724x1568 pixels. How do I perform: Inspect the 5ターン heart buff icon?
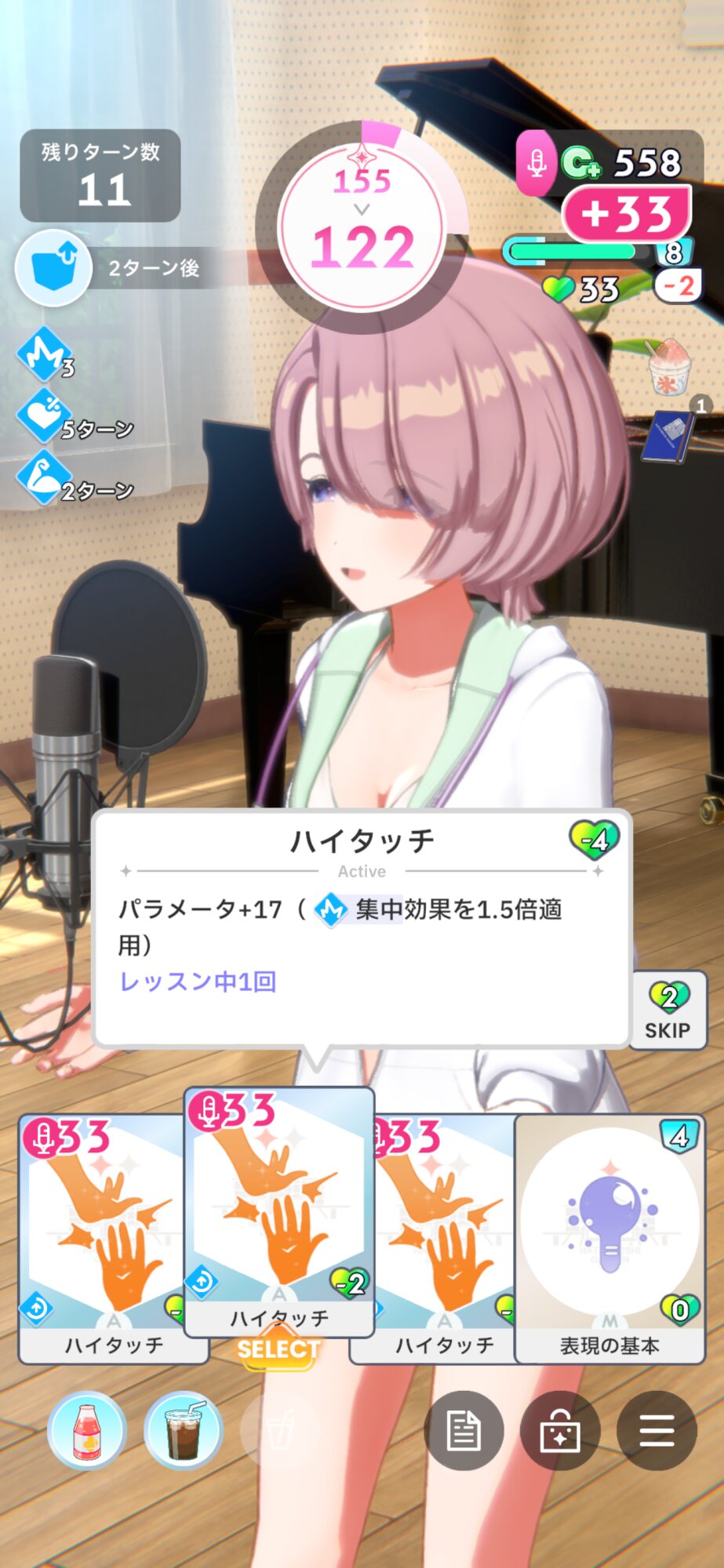coord(44,416)
